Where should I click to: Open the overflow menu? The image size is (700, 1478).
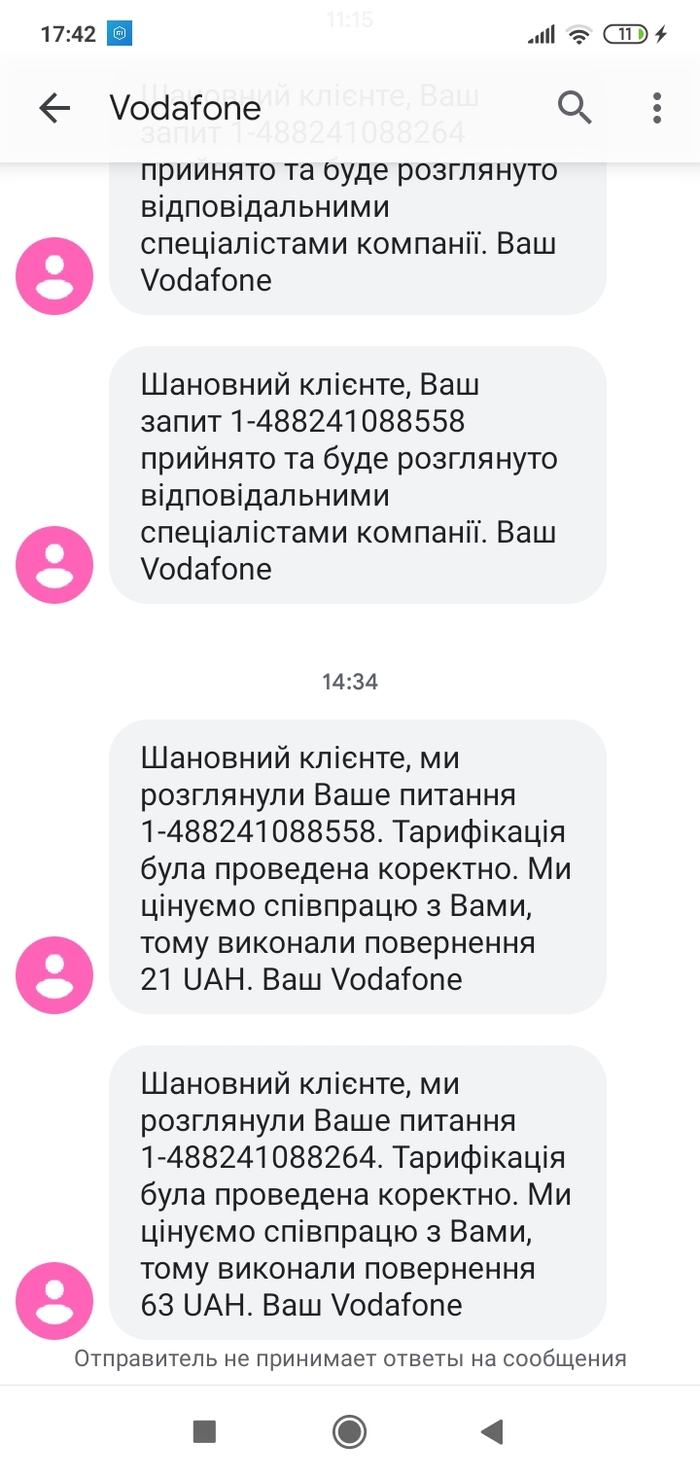pyautogui.click(x=657, y=108)
